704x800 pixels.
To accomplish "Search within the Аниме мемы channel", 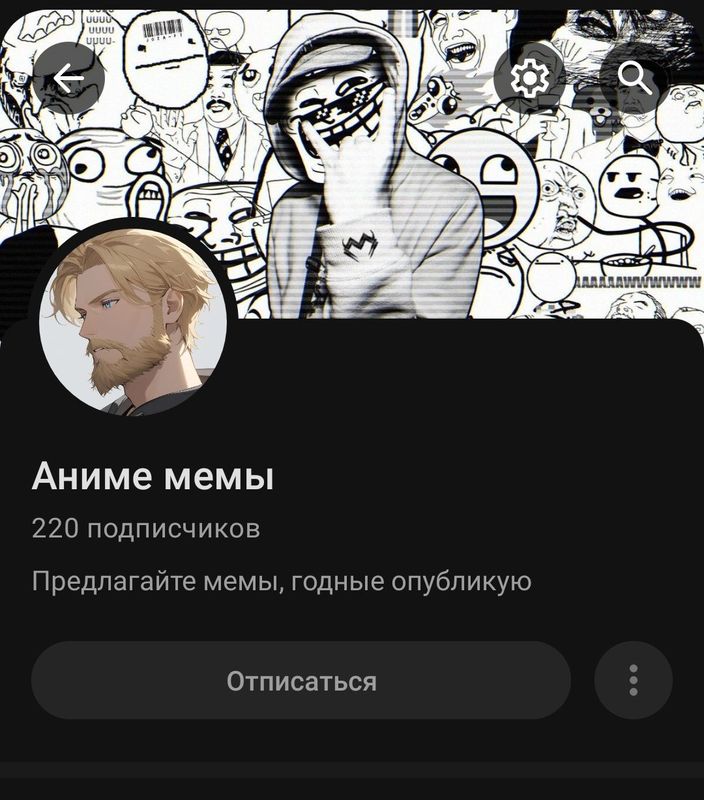I will coord(634,79).
